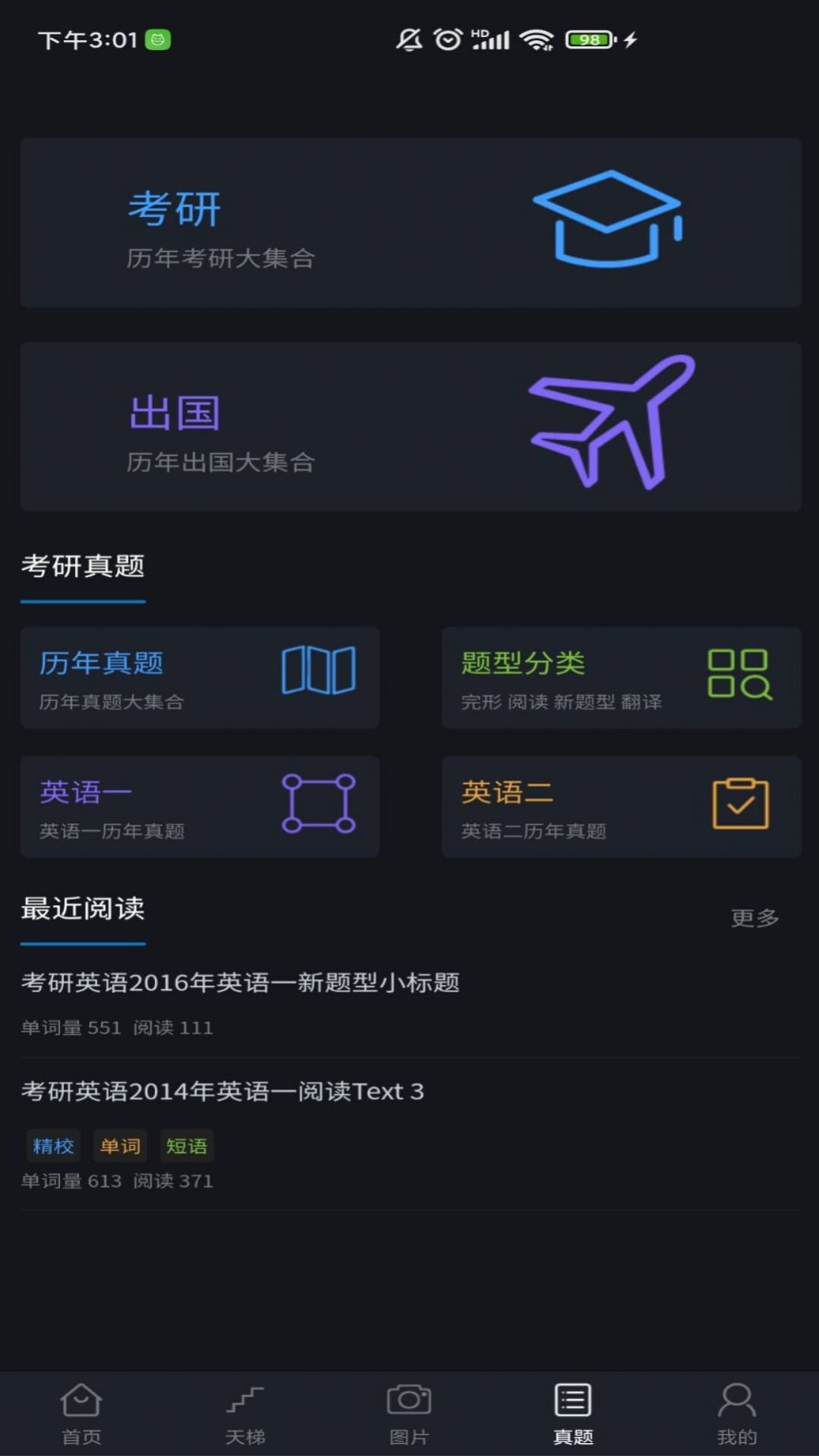Toggle the 单词 tag
The width and height of the screenshot is (819, 1456).
120,1146
